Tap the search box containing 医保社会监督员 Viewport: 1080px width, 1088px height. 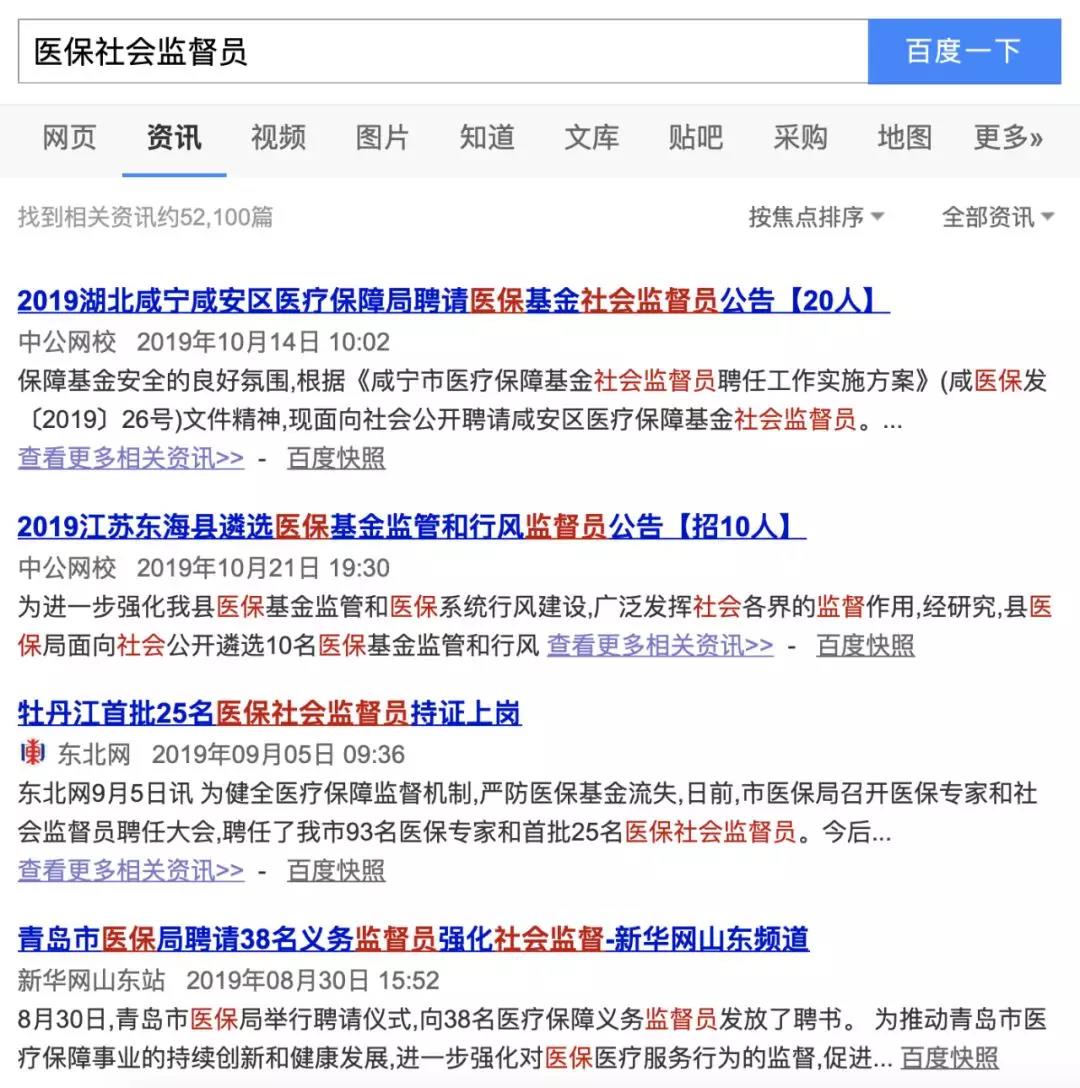[442, 51]
